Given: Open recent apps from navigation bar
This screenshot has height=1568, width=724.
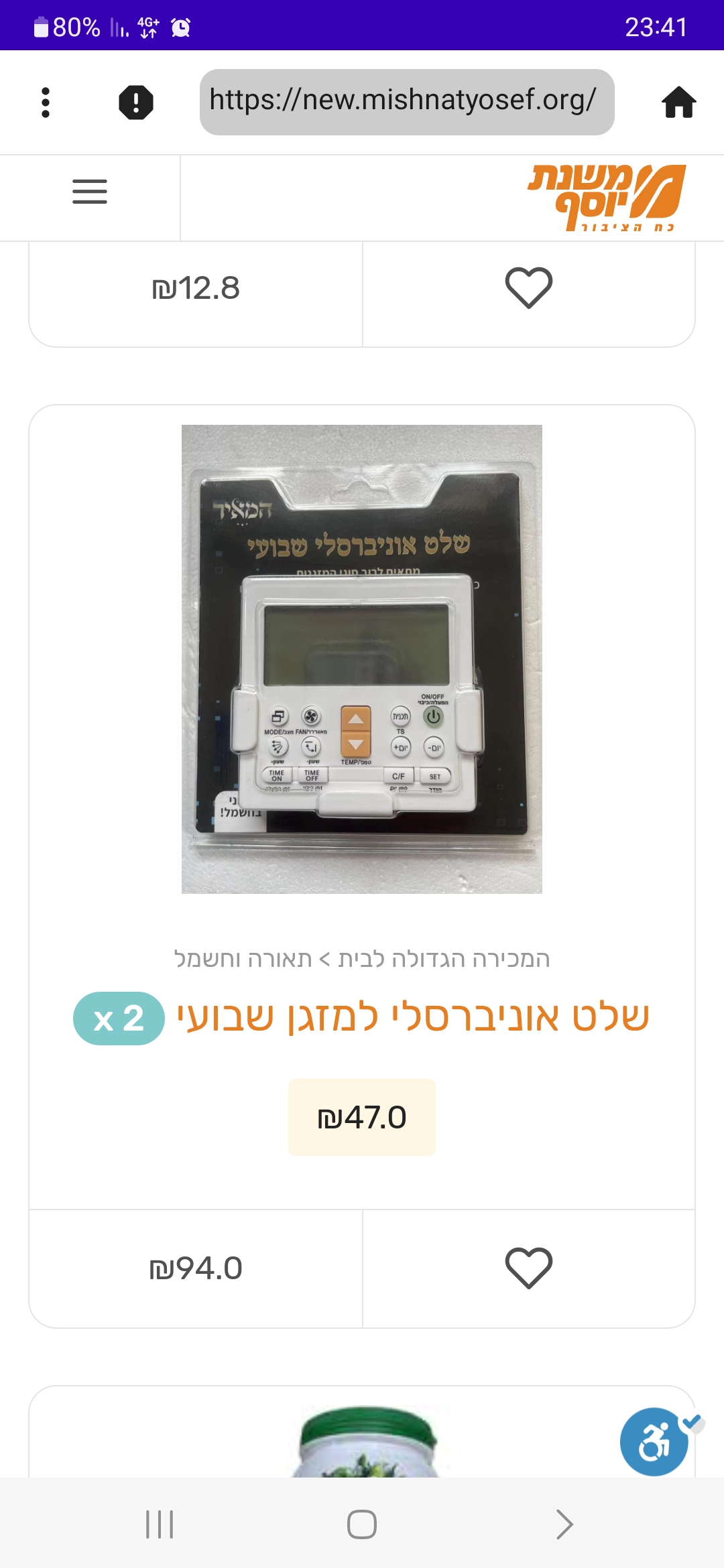Looking at the screenshot, I should [x=160, y=1524].
